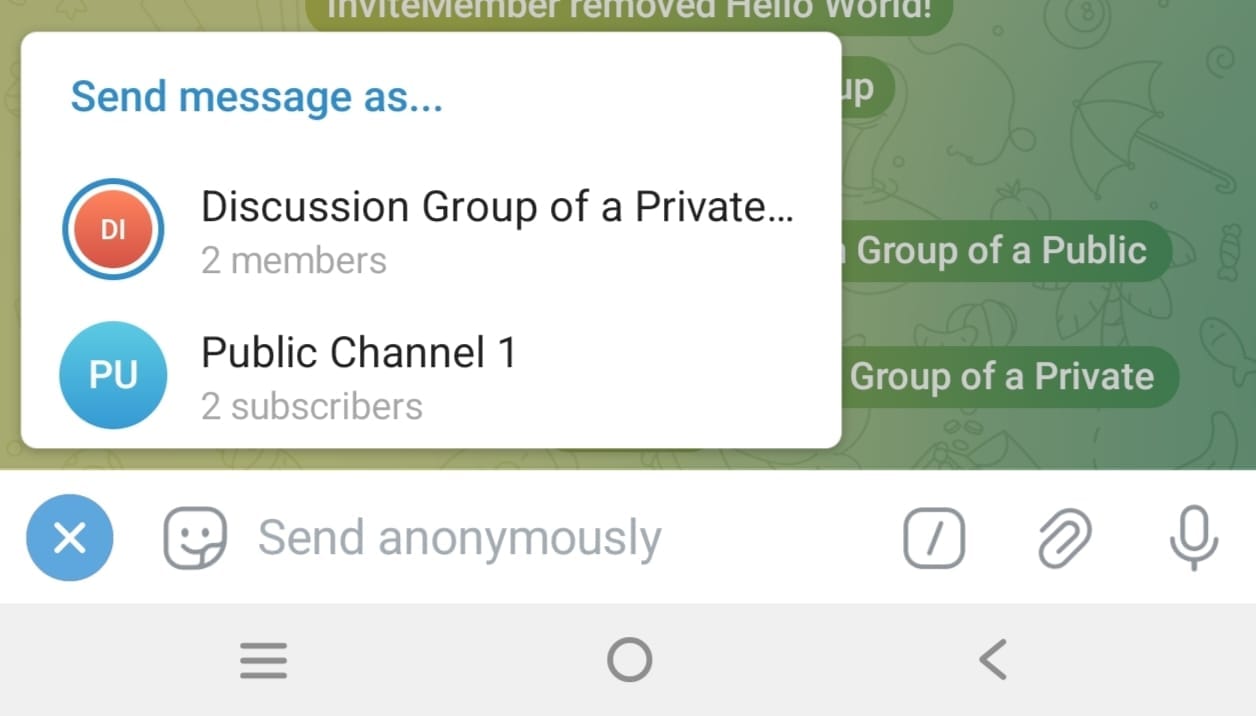Go to the home screen

pyautogui.click(x=629, y=660)
